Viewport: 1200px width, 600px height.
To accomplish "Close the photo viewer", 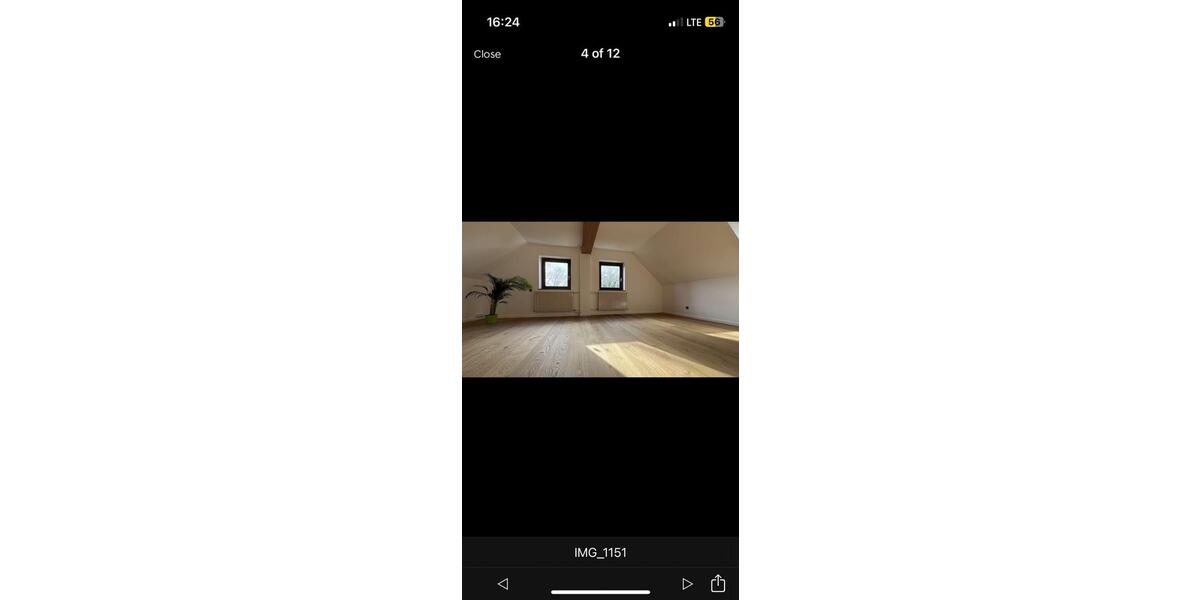I will coord(487,54).
